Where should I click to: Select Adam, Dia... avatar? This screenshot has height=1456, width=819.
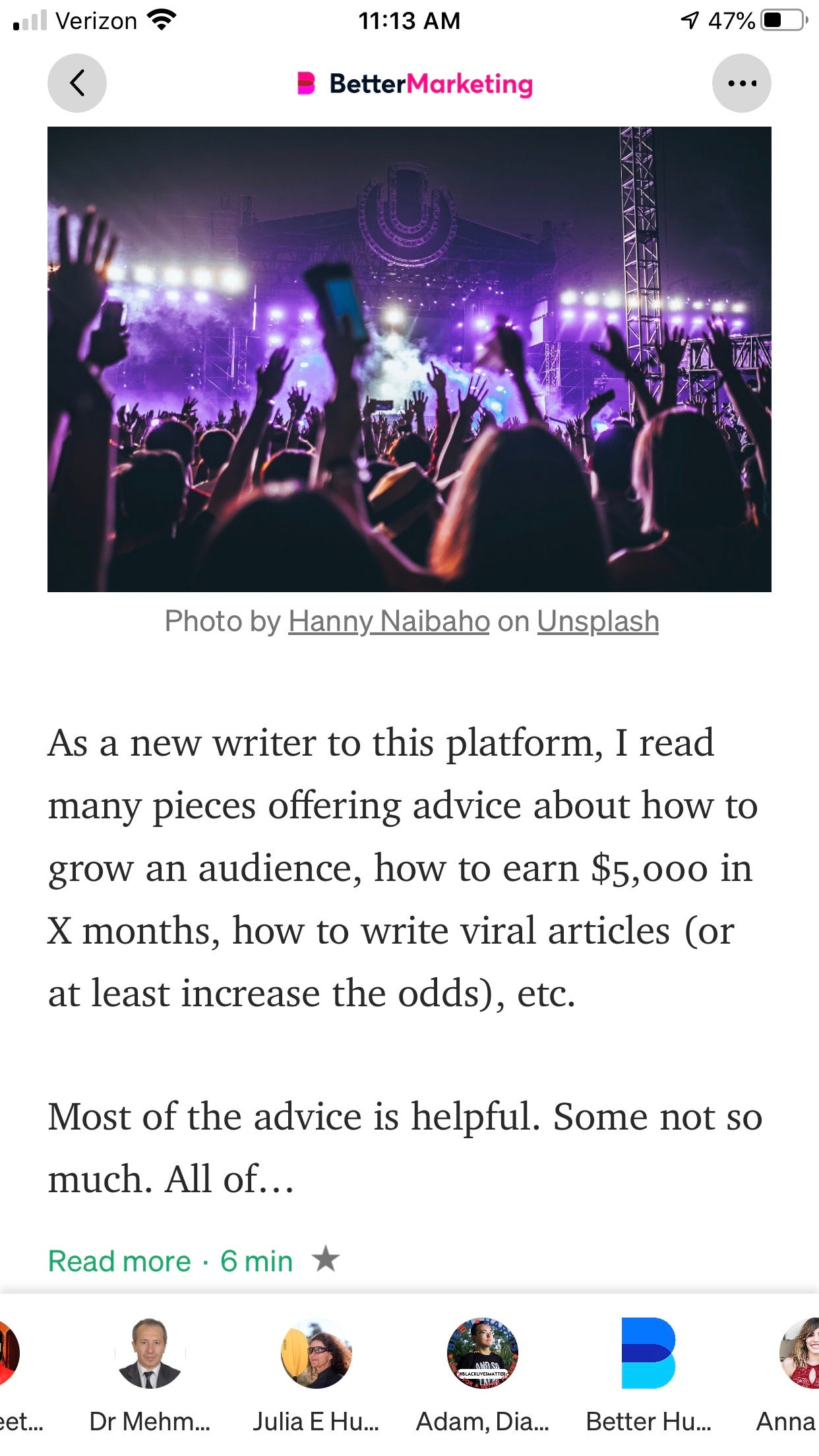482,1354
